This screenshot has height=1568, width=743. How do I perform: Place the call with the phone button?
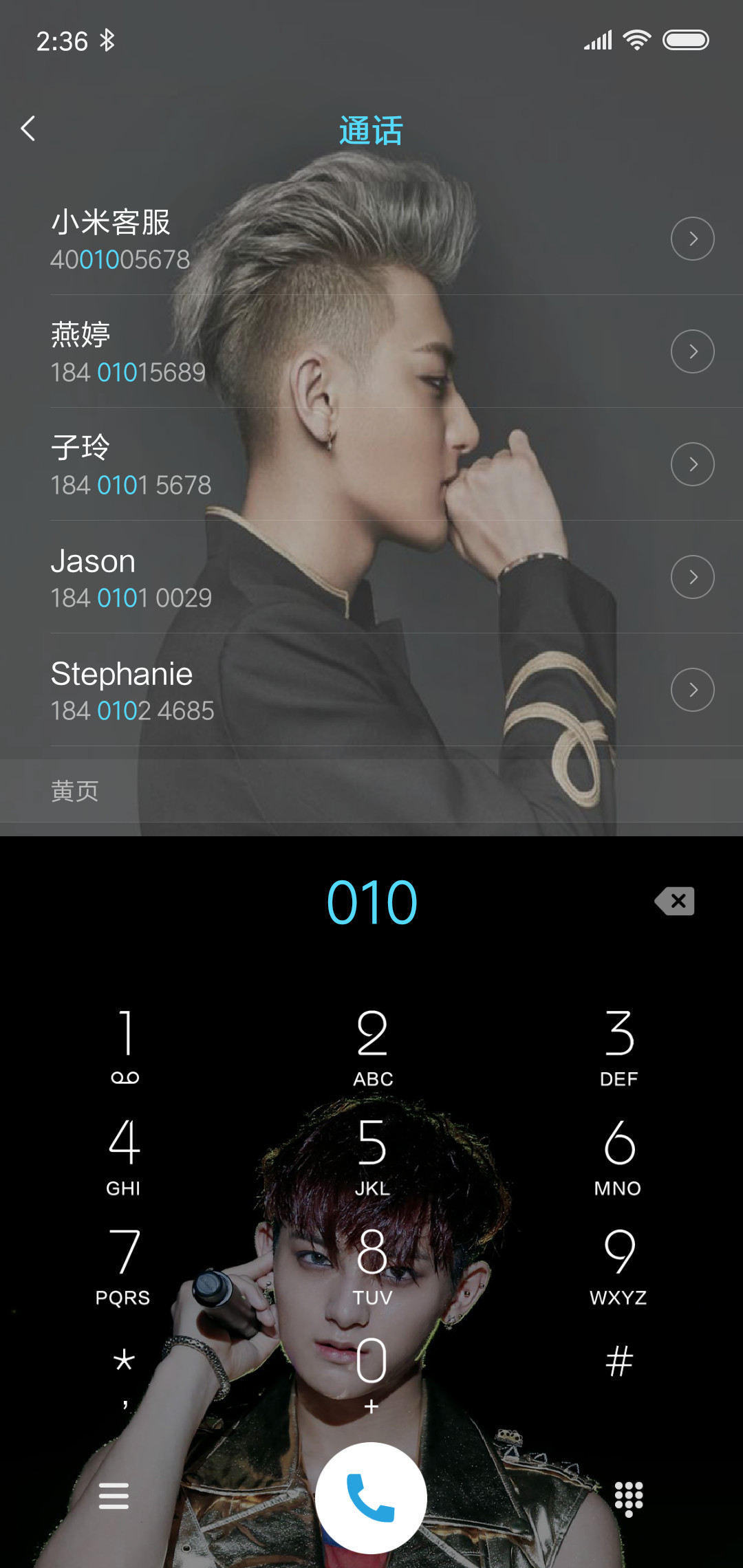pos(371,1497)
